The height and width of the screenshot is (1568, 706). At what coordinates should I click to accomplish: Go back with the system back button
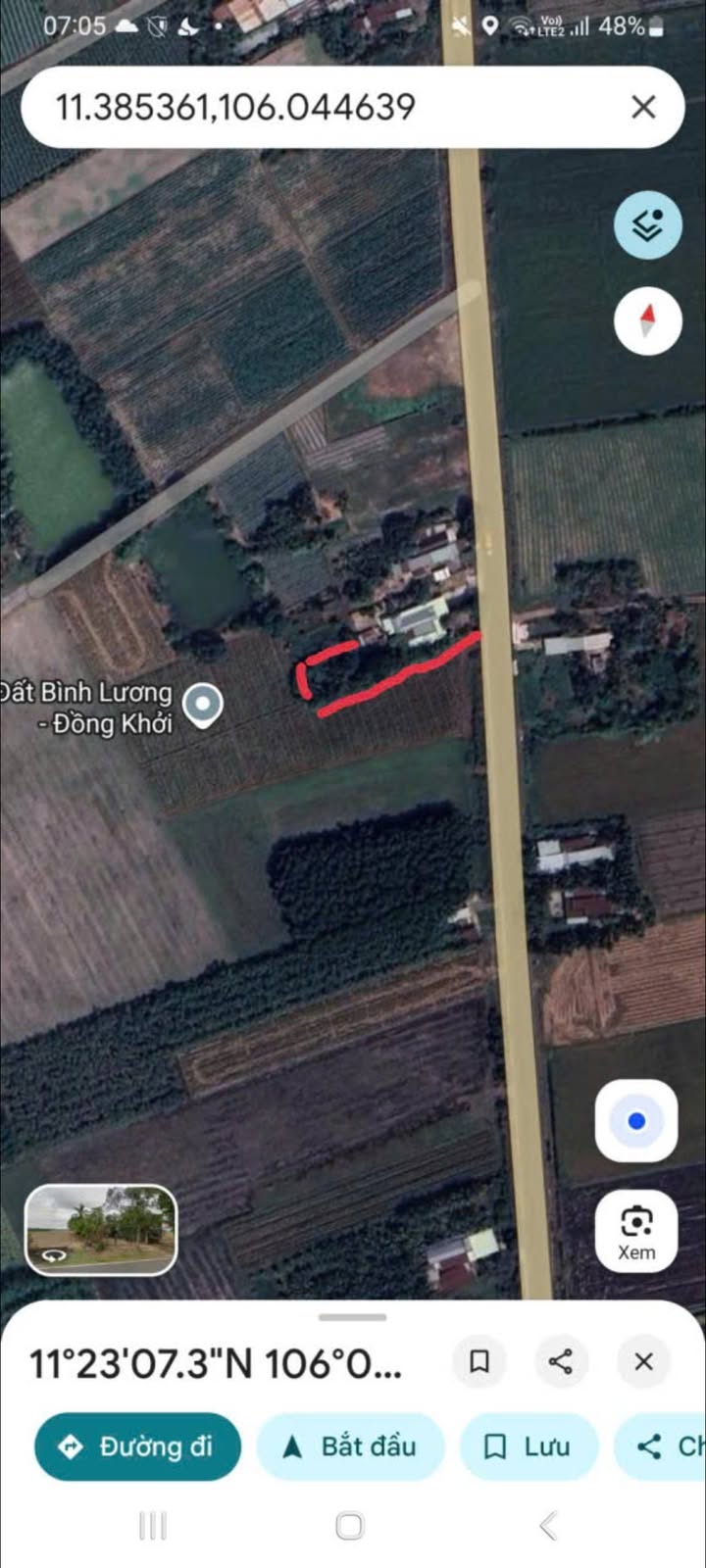[x=549, y=1526]
